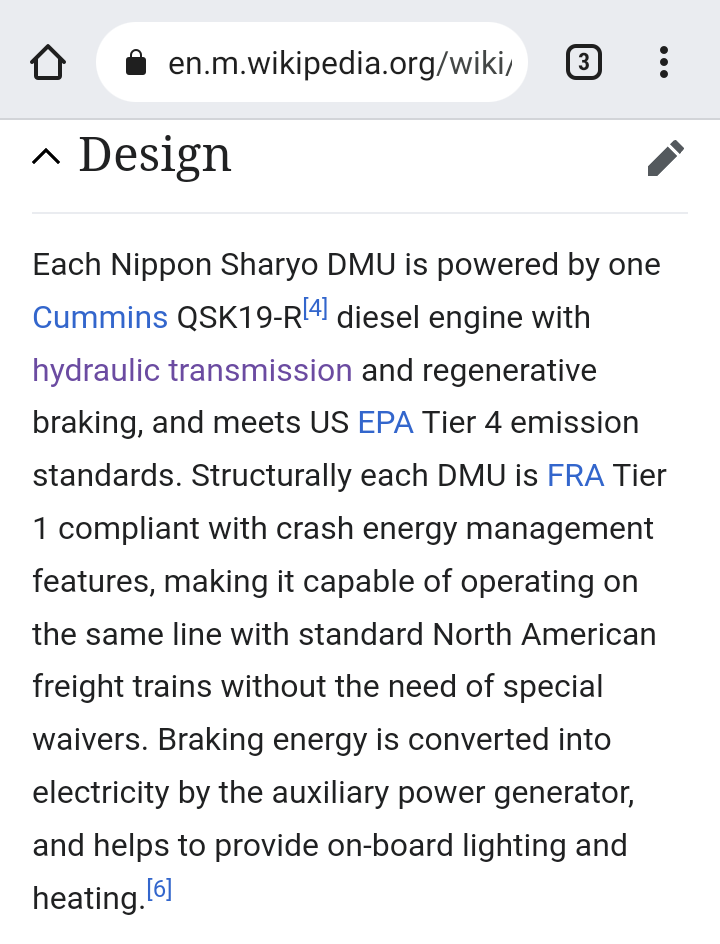
Task: Collapse the Design section
Action: 47,156
